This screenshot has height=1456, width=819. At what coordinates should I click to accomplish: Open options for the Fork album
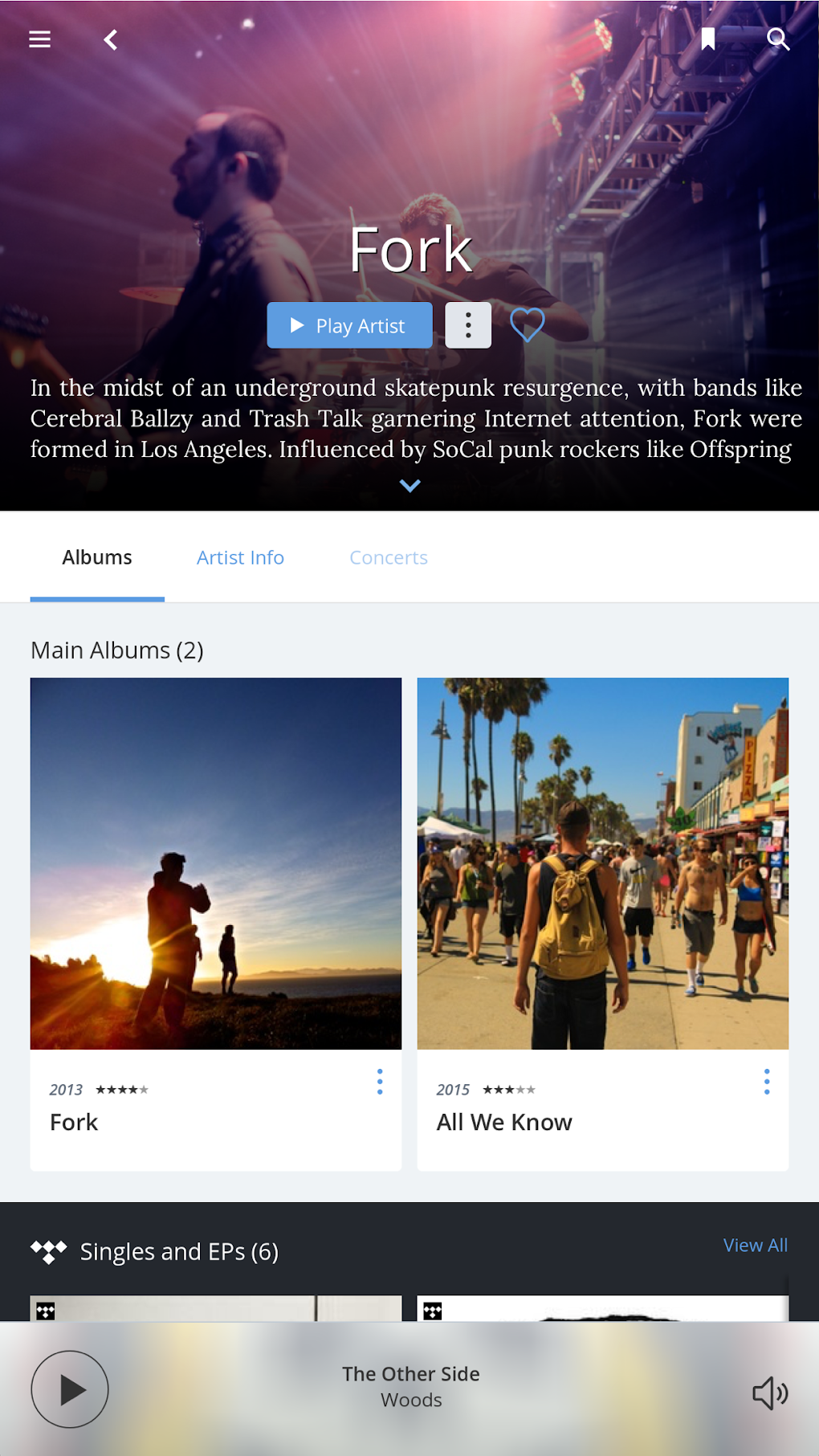tap(379, 1082)
